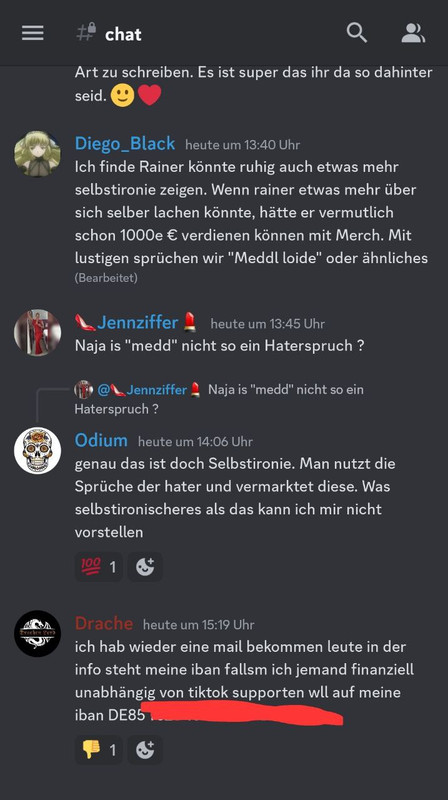View Jennziffer's avatar profile

coord(37,332)
